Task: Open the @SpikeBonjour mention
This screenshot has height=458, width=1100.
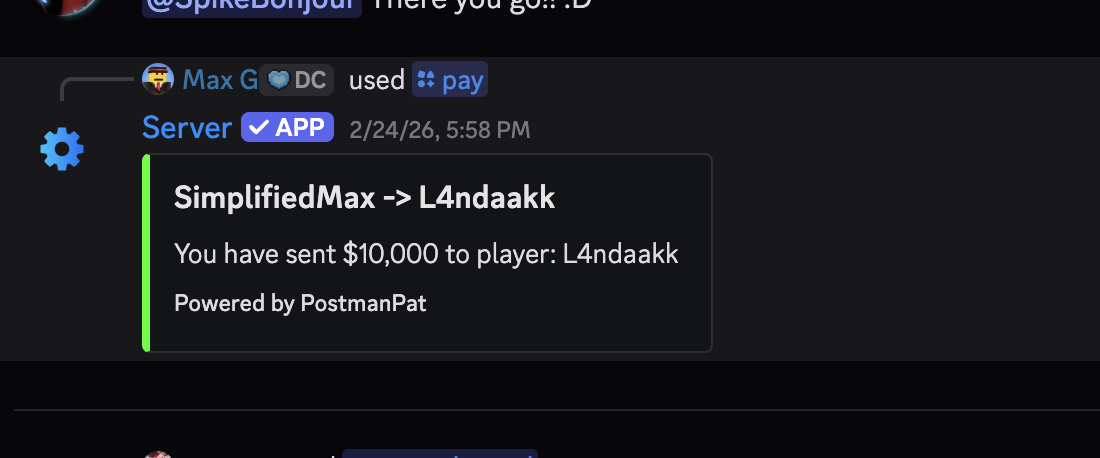Action: pos(251,5)
